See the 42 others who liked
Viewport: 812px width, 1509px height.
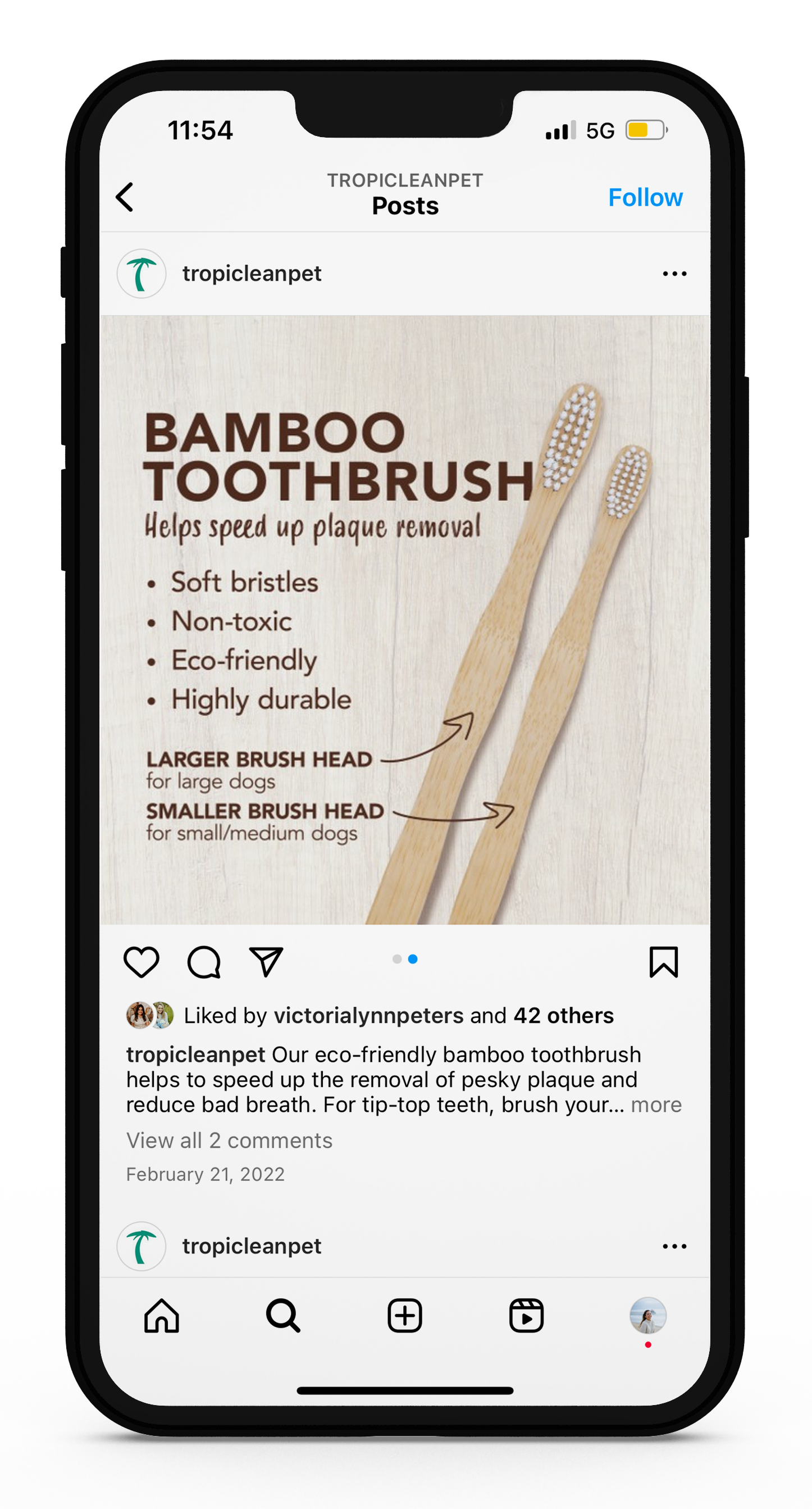[564, 1015]
